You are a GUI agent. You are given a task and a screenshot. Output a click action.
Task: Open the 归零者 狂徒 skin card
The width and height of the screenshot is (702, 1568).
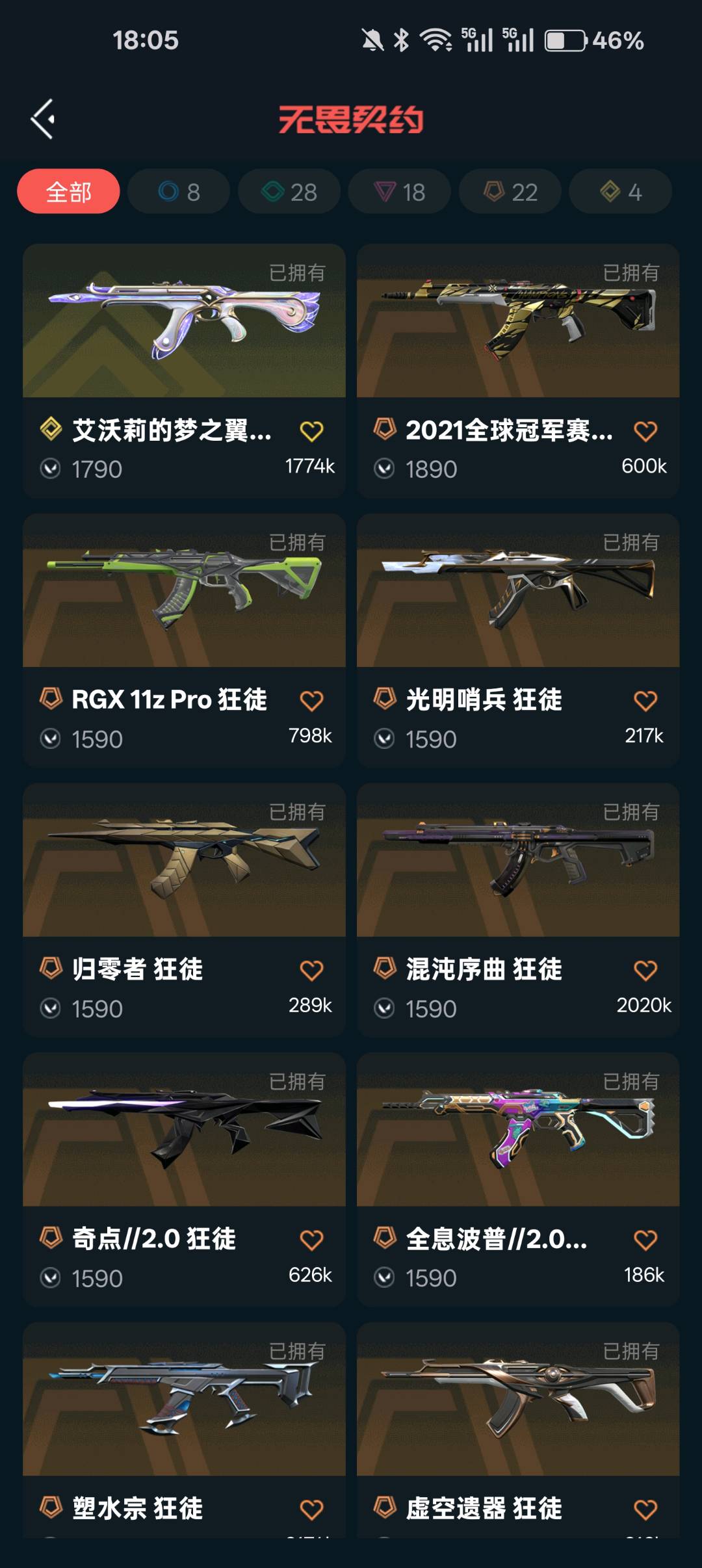pos(184,860)
